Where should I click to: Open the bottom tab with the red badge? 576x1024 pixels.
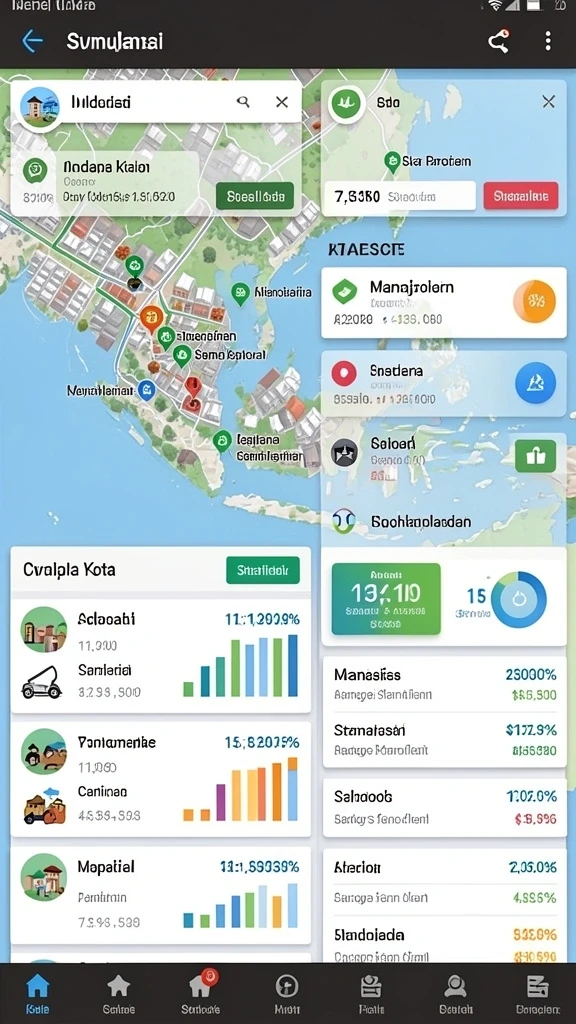(x=200, y=993)
